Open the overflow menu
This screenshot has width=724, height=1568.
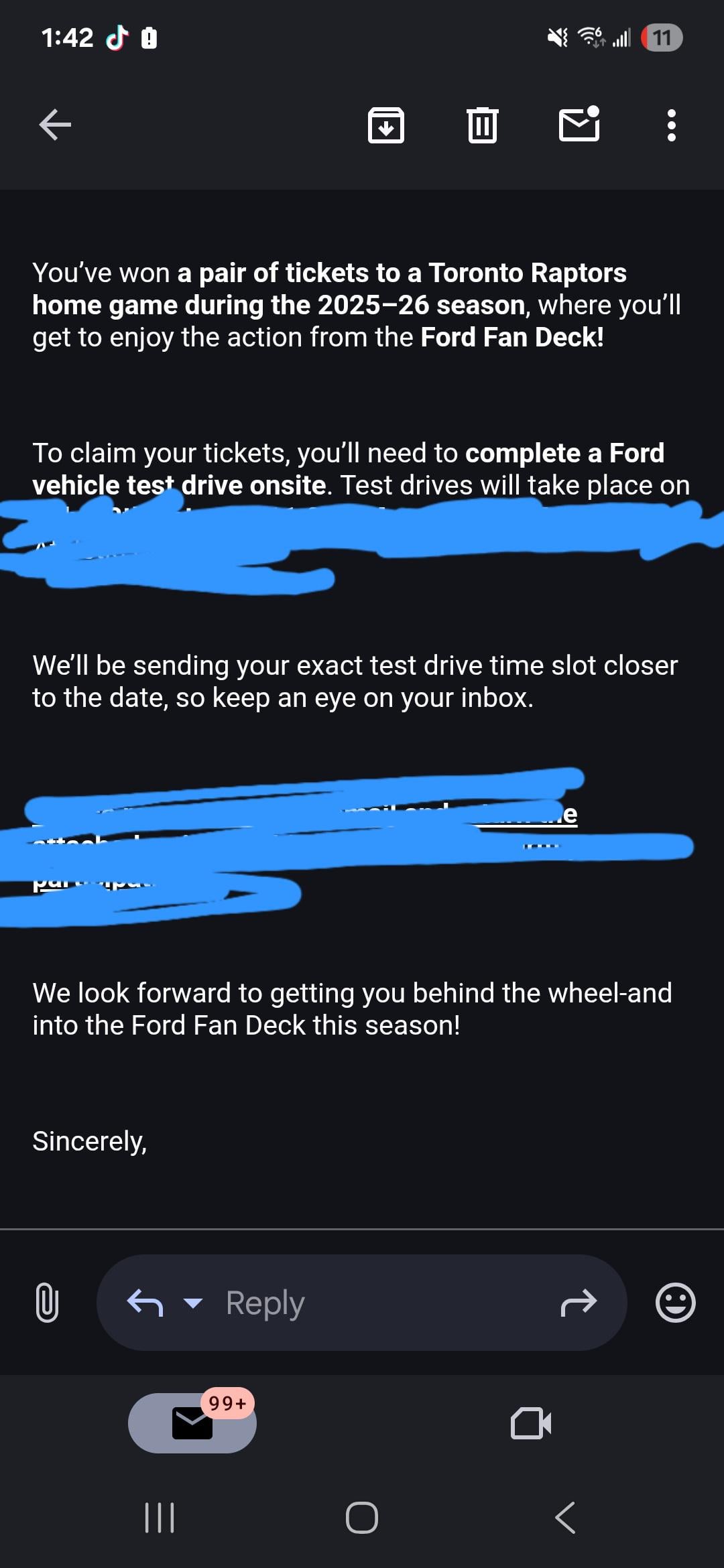(x=671, y=125)
